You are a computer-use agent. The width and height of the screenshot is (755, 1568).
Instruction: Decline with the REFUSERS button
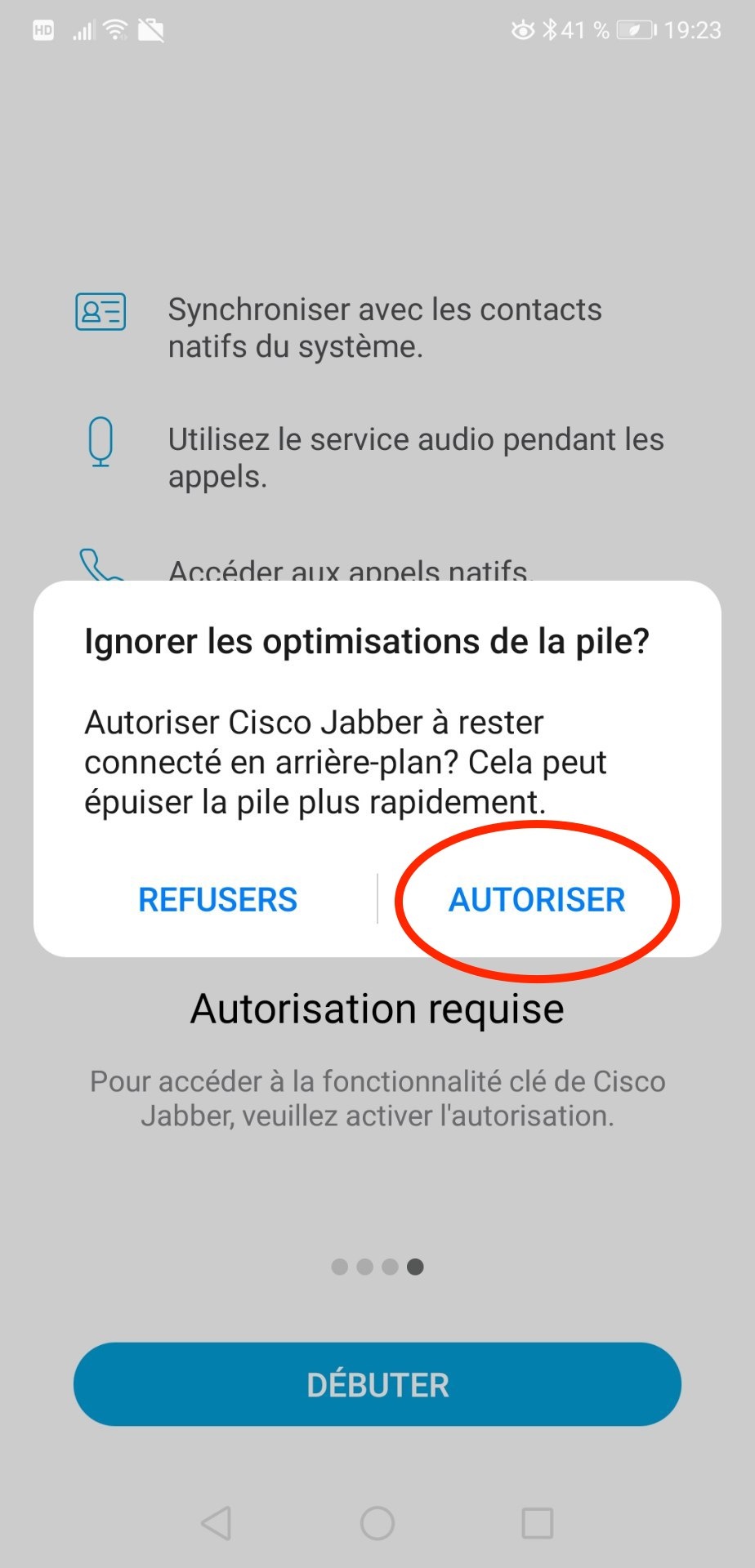[217, 900]
